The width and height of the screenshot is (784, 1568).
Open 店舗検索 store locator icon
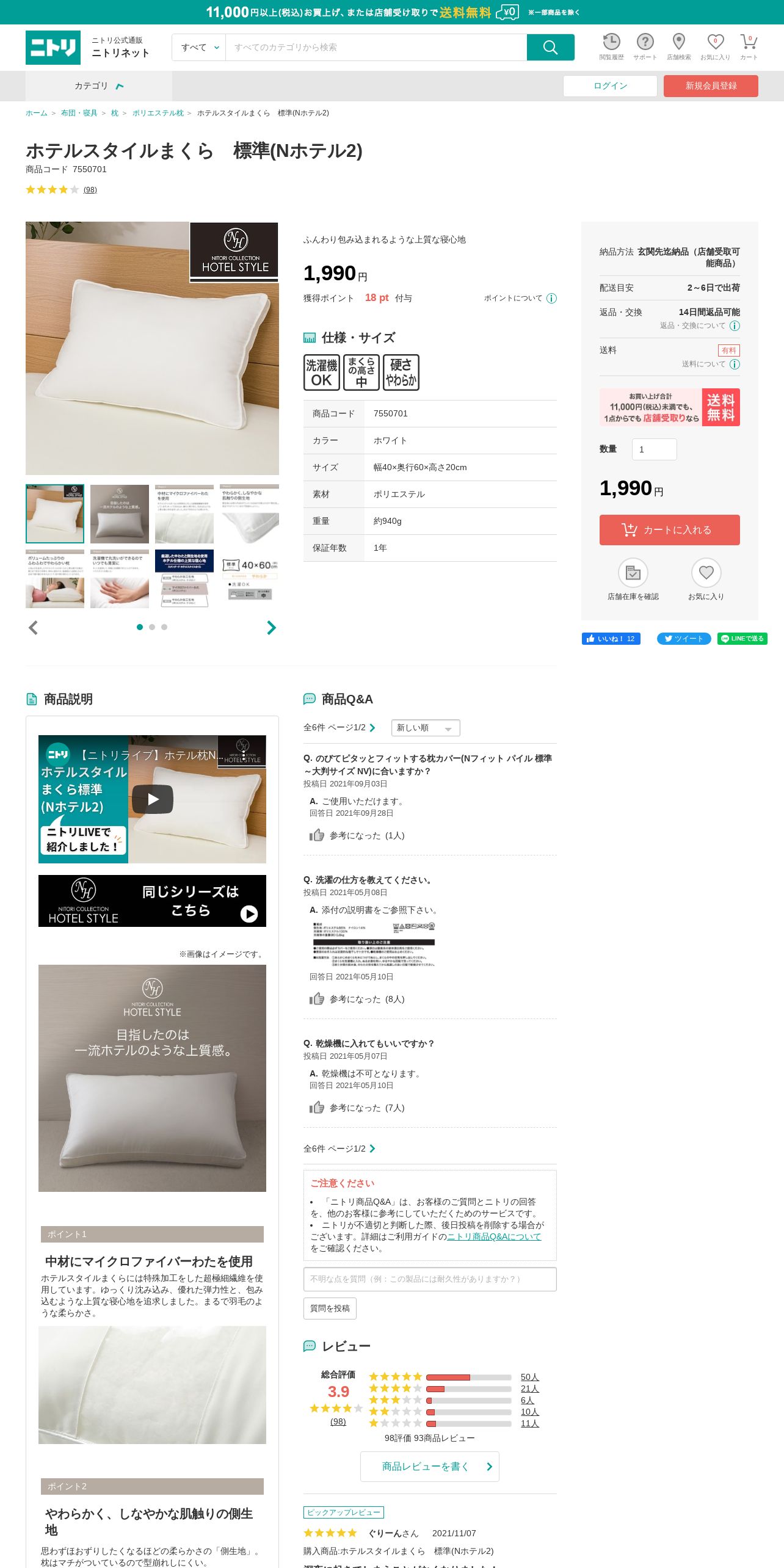(x=678, y=47)
